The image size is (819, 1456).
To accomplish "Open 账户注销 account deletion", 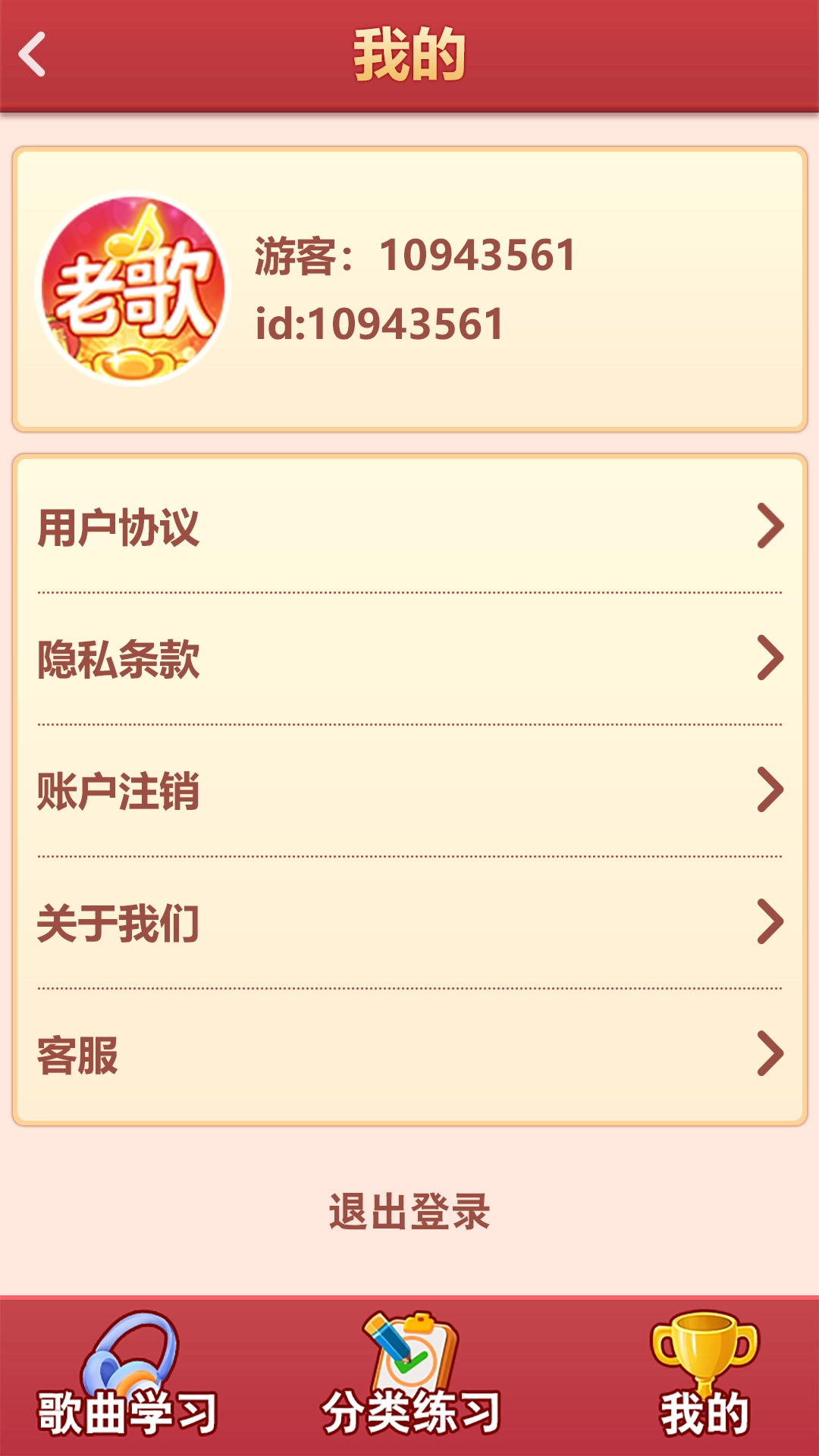I will point(409,791).
